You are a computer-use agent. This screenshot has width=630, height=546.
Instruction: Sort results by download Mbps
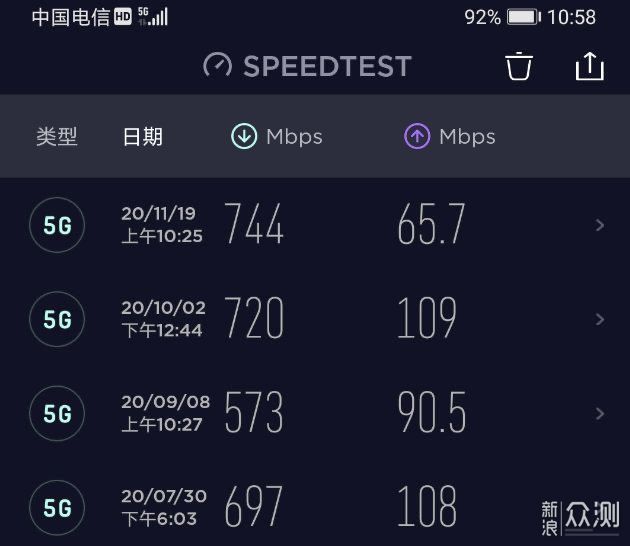[x=277, y=137]
